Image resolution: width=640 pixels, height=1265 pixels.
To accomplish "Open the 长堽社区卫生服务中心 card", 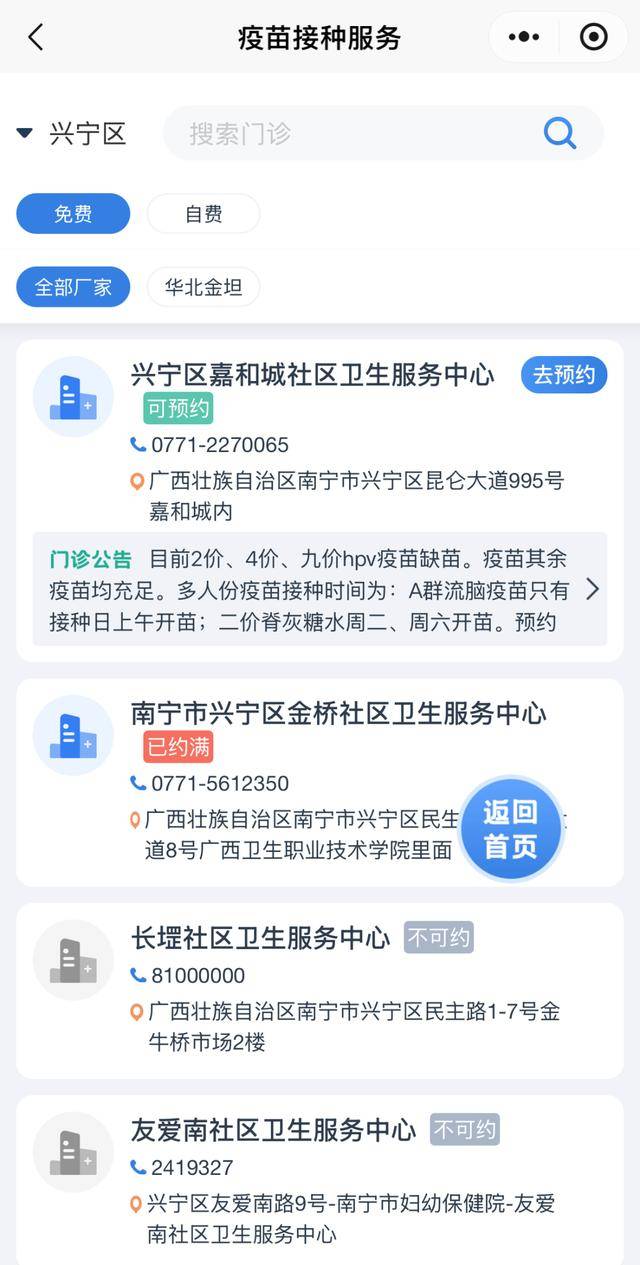I will pos(260,938).
